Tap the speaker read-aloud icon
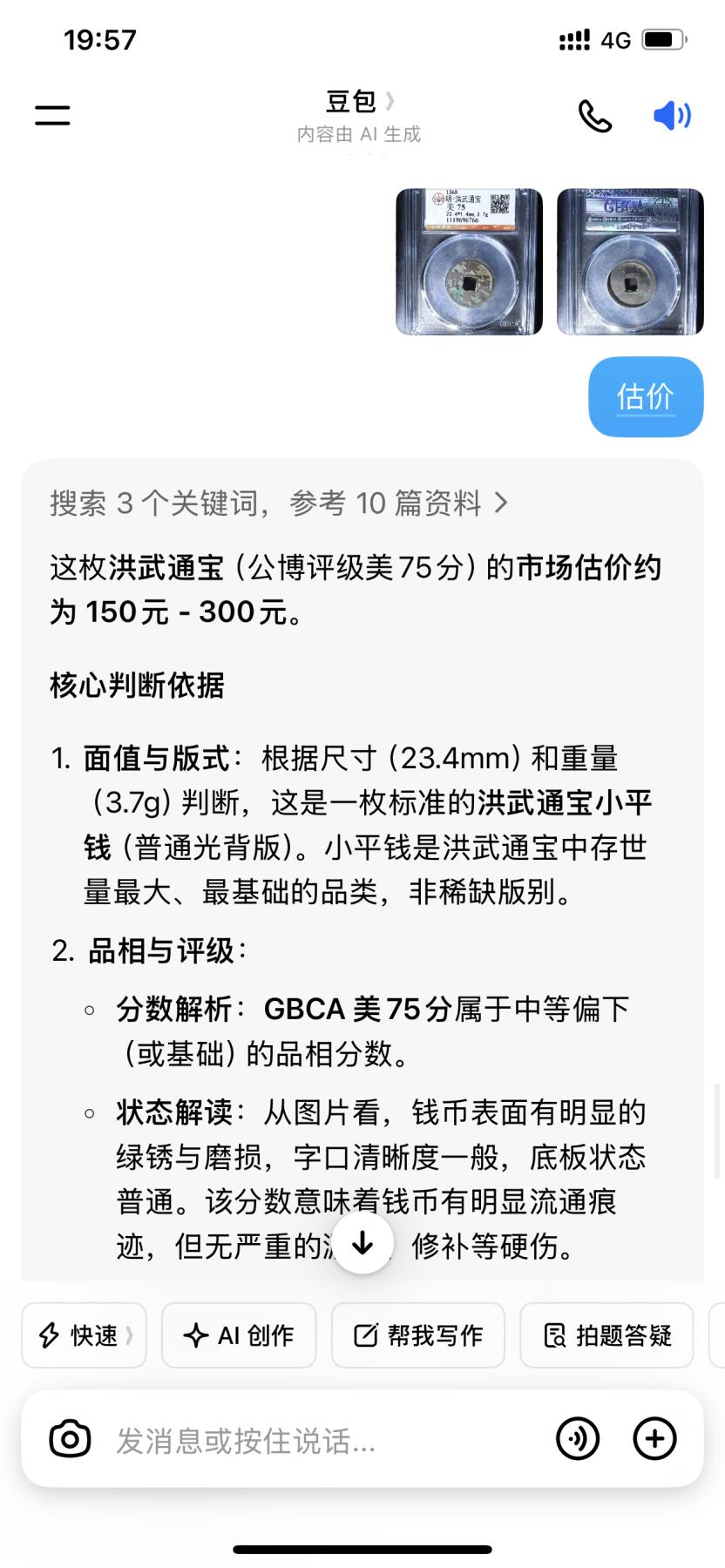725x1568 pixels. (670, 115)
